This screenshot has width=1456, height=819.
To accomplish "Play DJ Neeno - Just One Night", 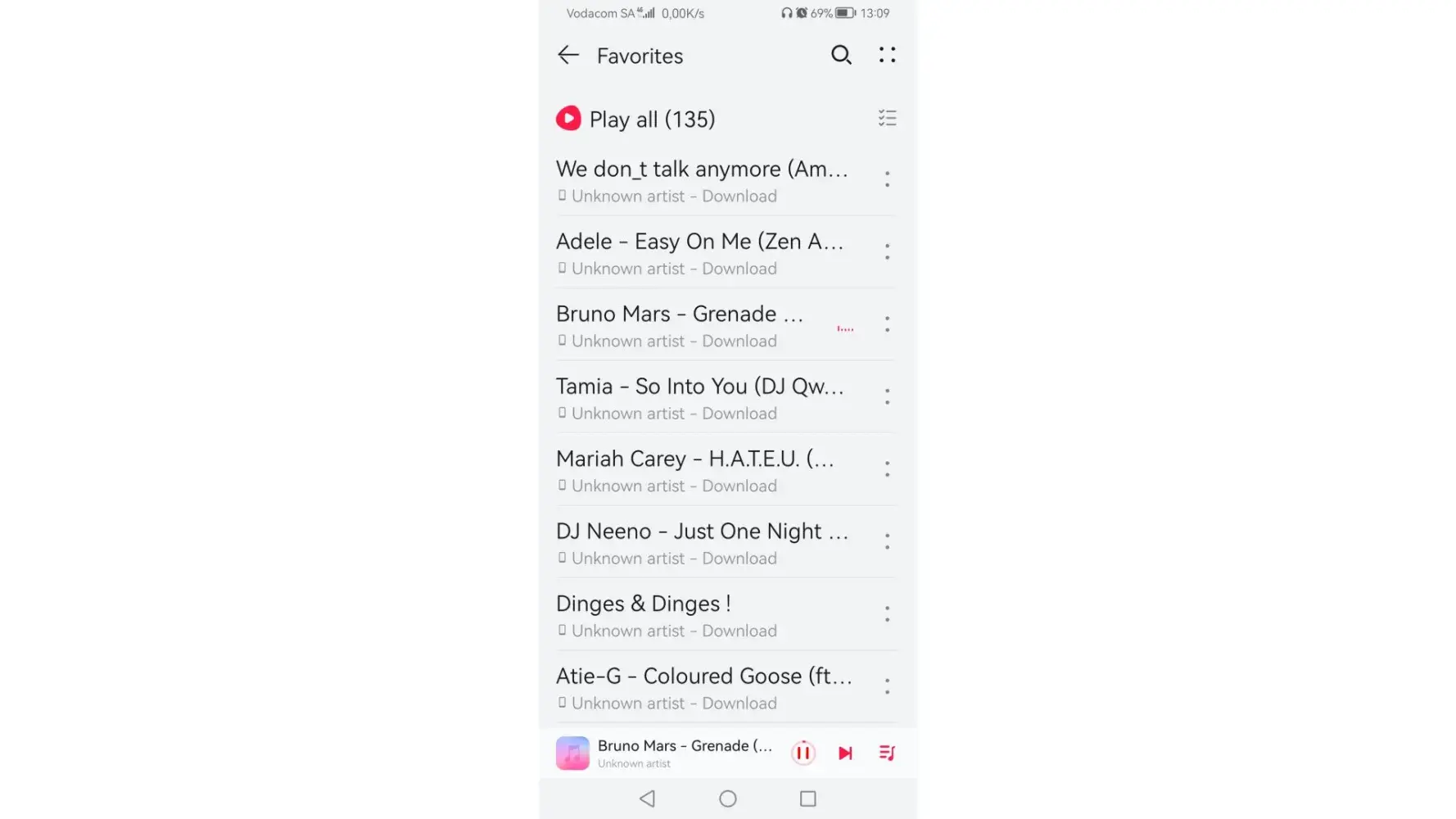I will (x=702, y=543).
